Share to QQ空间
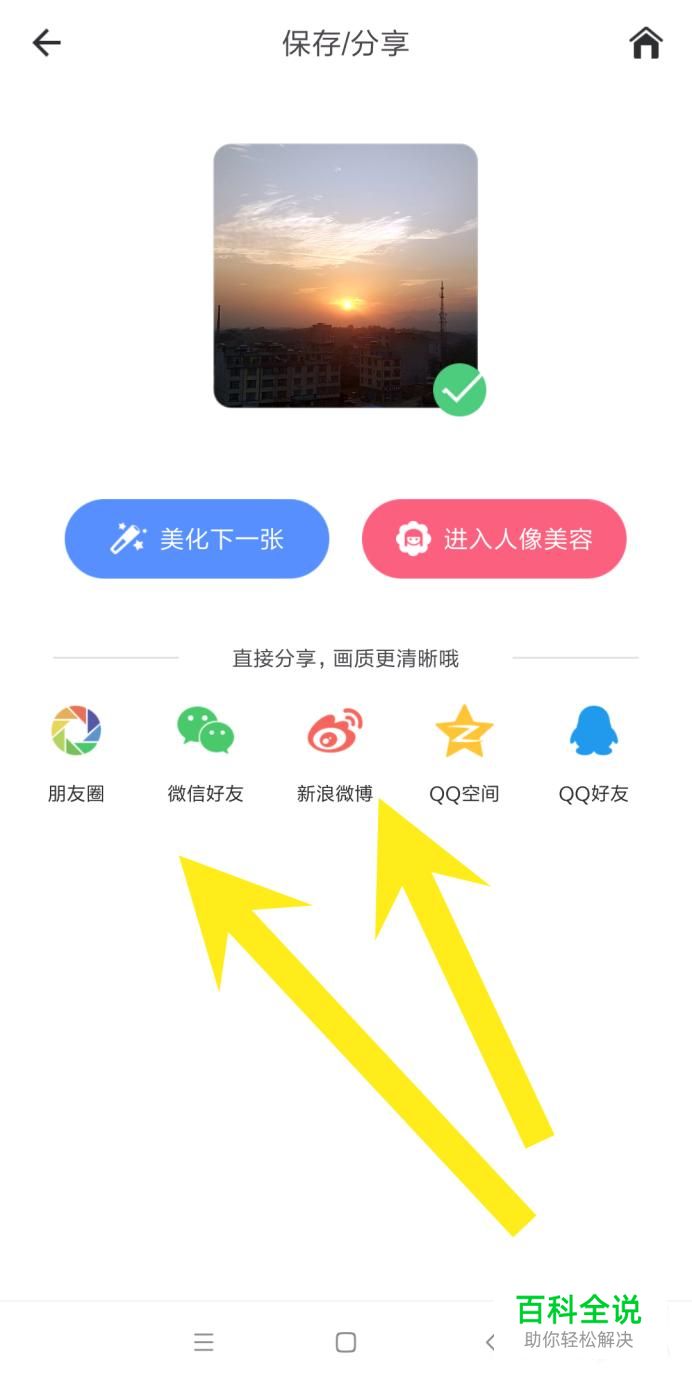The height and width of the screenshot is (1384, 692). pyautogui.click(x=464, y=754)
